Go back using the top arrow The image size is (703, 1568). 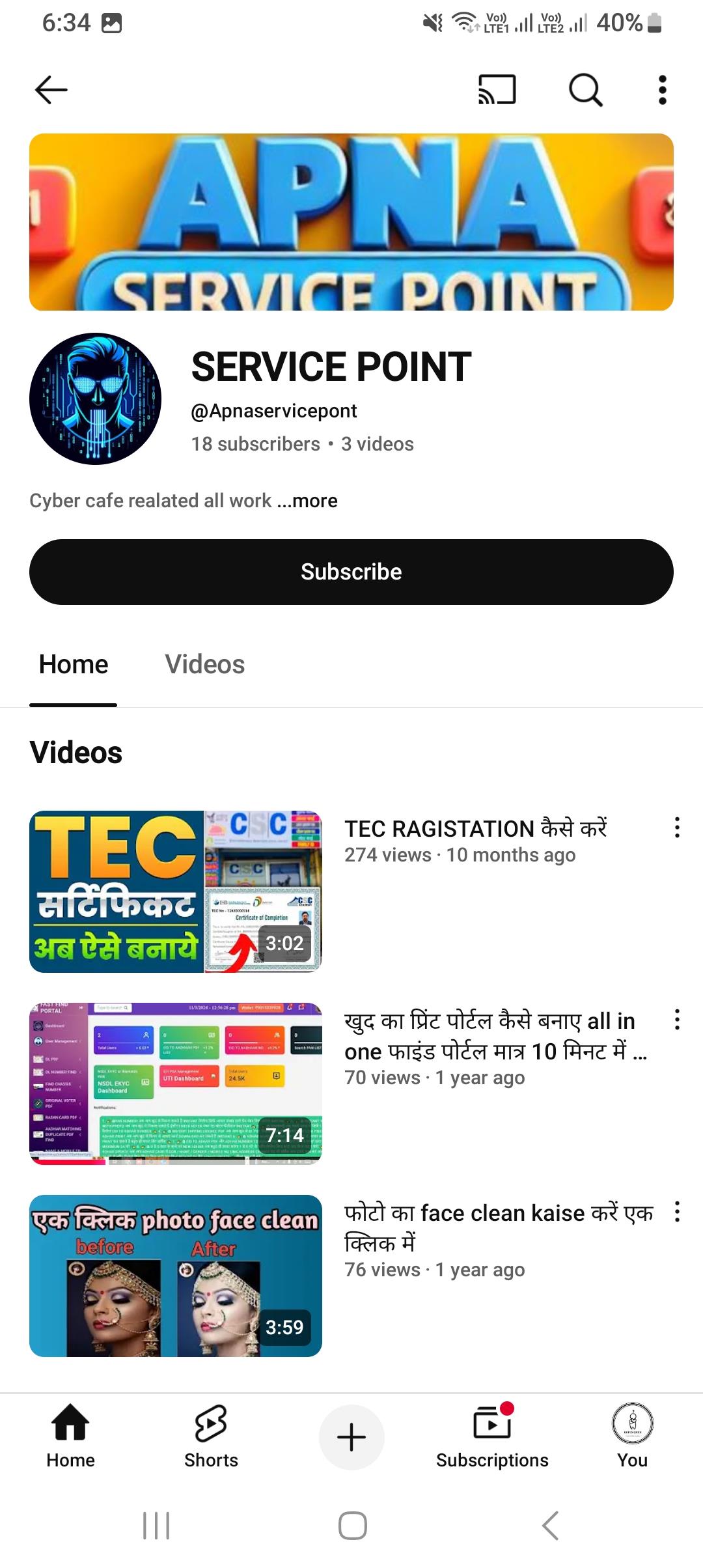point(51,90)
